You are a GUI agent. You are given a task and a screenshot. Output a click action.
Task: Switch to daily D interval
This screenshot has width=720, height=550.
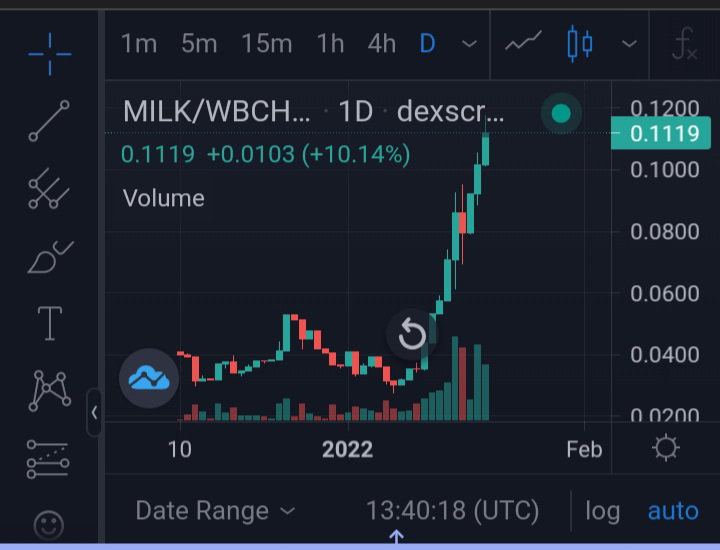pyautogui.click(x=428, y=44)
